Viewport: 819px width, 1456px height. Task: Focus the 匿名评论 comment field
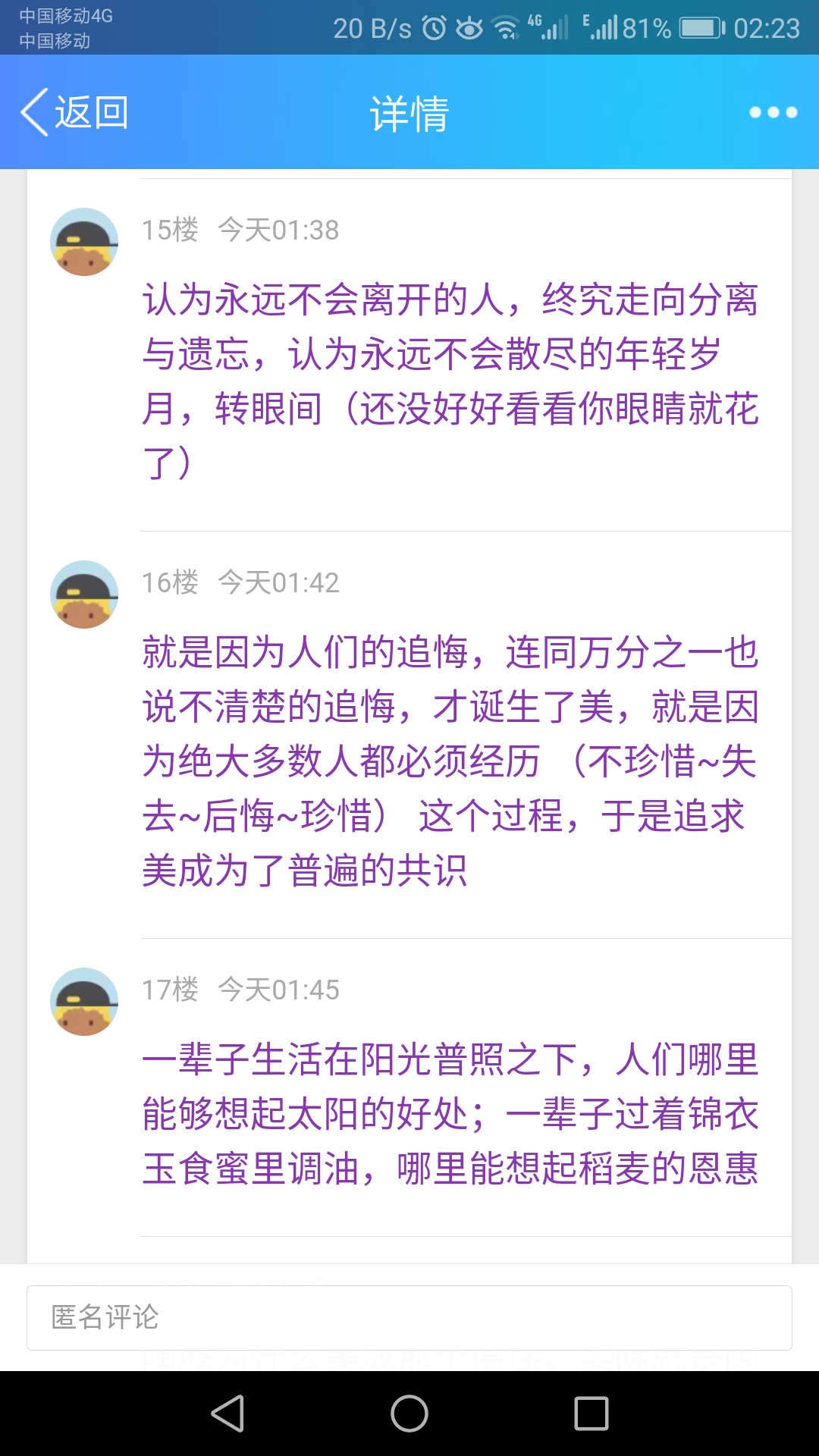409,1317
